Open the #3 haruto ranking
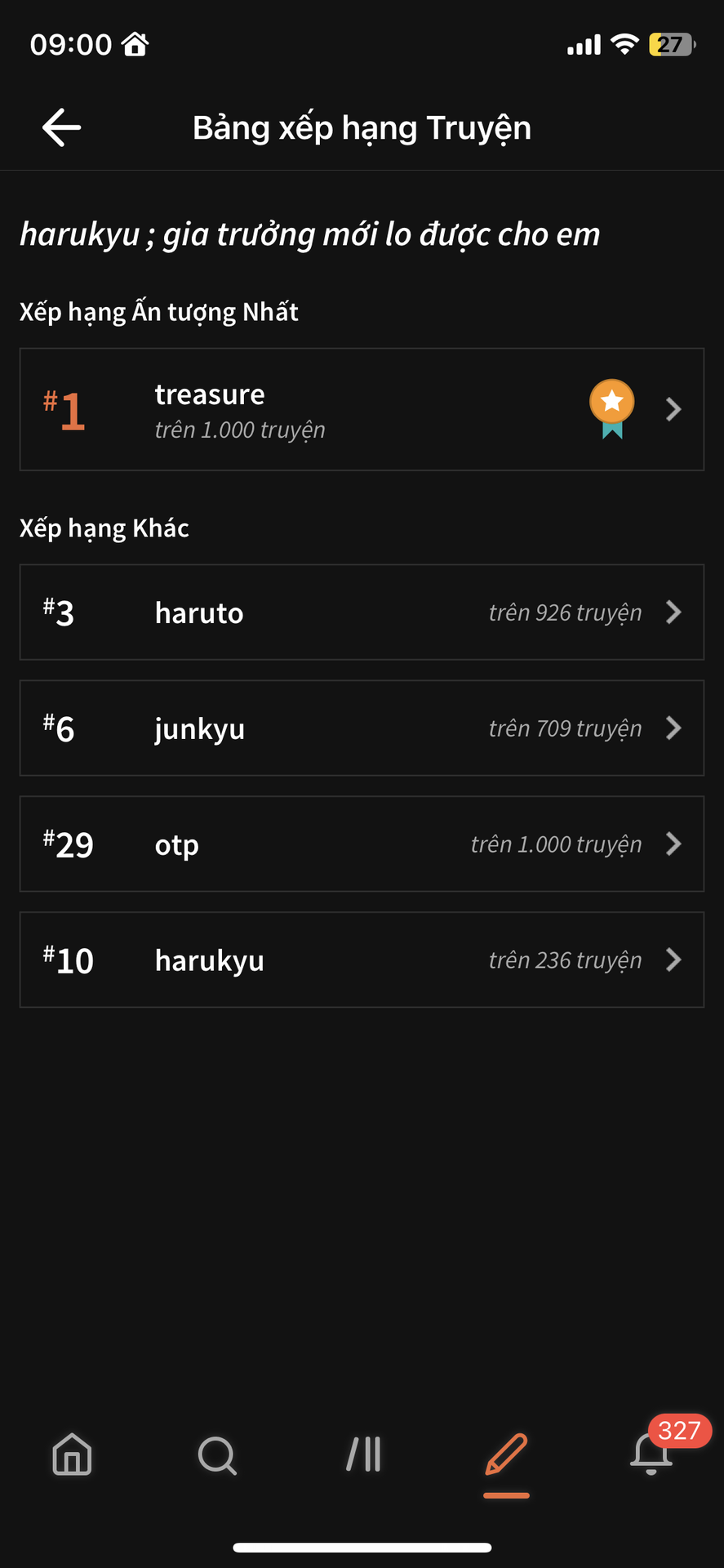 [x=362, y=612]
